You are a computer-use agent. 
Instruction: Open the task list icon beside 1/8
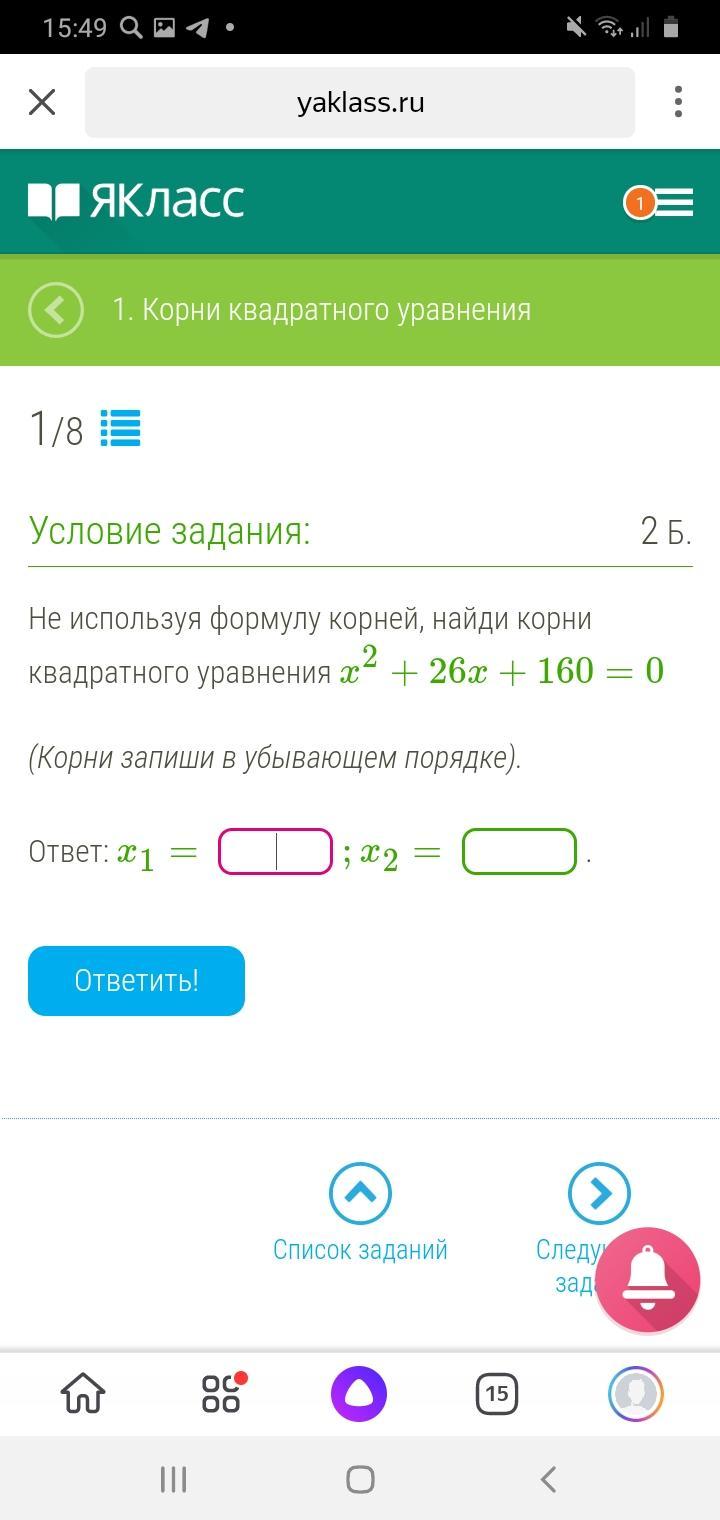[120, 429]
